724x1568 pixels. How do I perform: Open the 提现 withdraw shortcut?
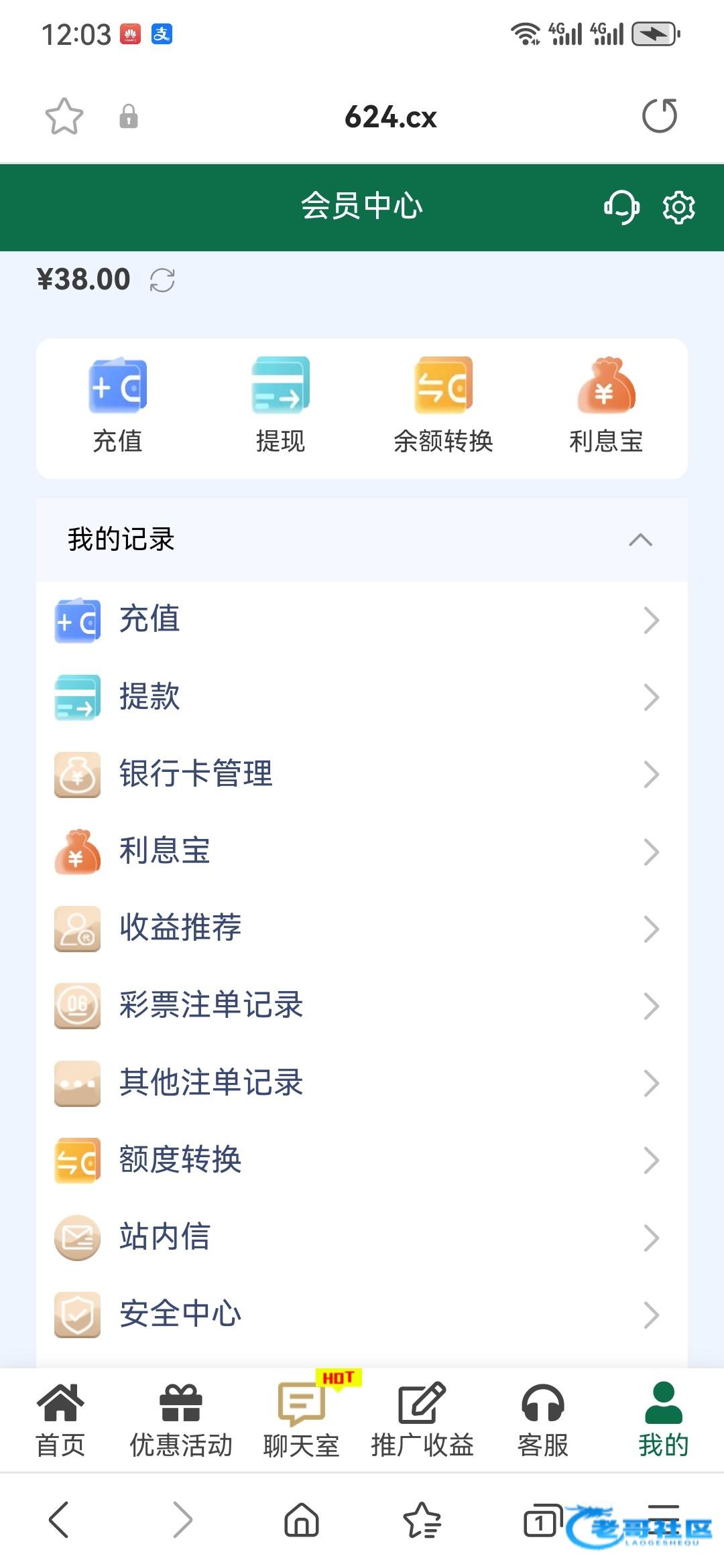point(280,405)
